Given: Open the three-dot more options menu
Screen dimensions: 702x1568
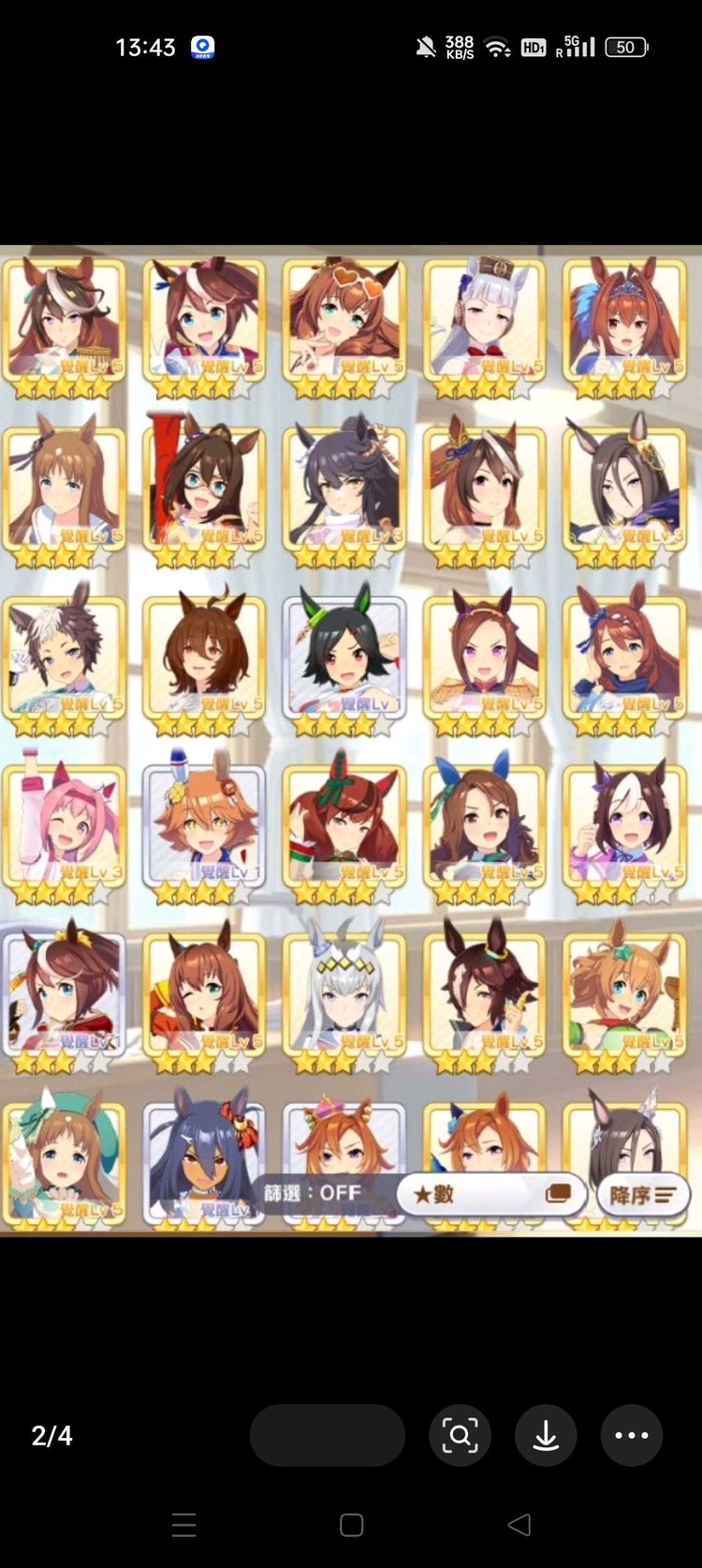Looking at the screenshot, I should click(x=632, y=1435).
